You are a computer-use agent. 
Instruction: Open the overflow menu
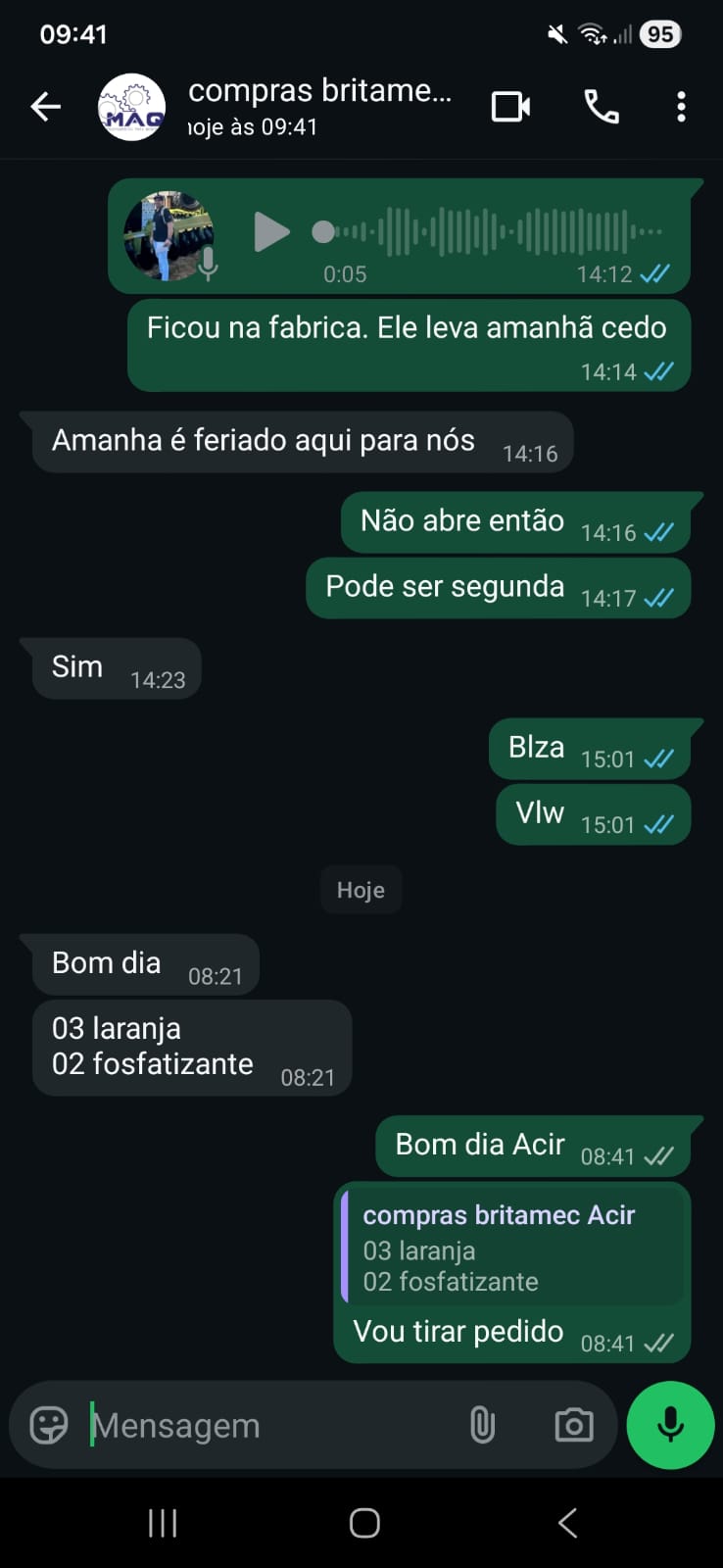pos(681,107)
